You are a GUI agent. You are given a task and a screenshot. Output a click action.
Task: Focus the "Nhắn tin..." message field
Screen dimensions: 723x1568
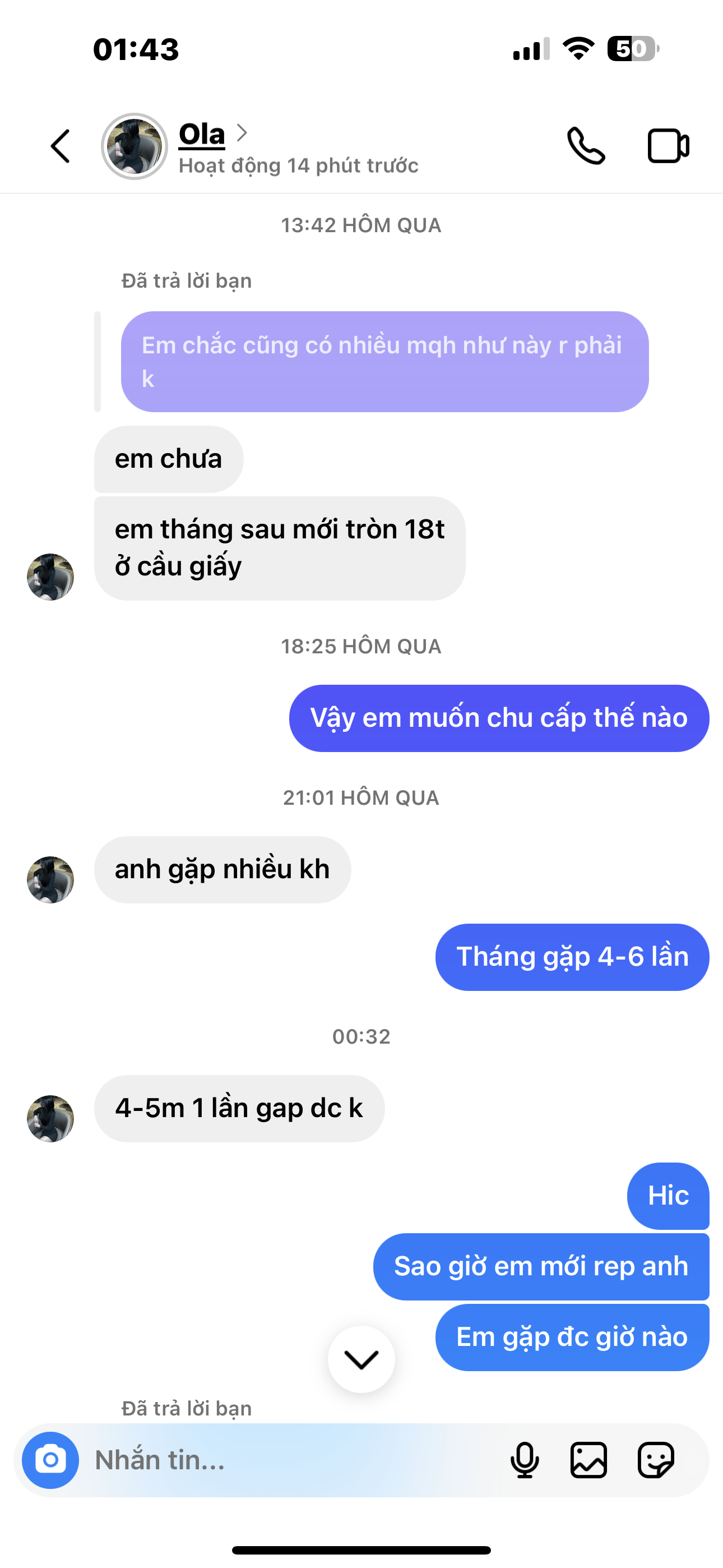[x=292, y=1460]
